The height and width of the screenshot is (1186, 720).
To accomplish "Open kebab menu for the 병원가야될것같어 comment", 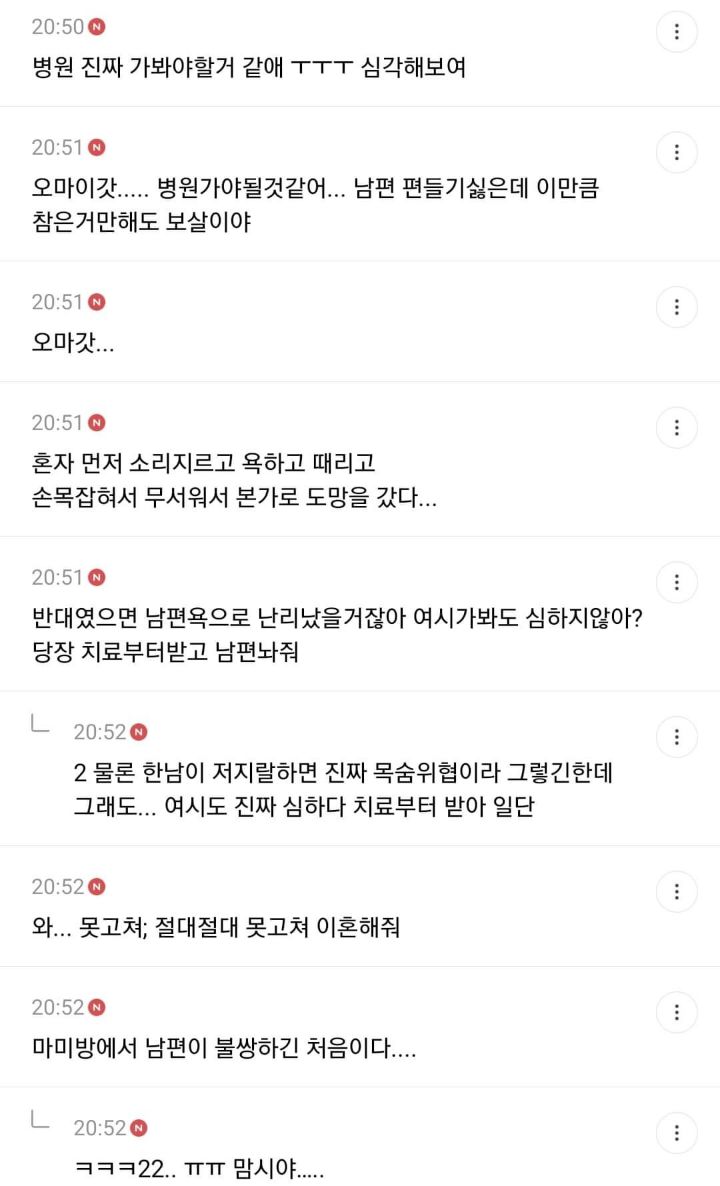I will pos(678,152).
